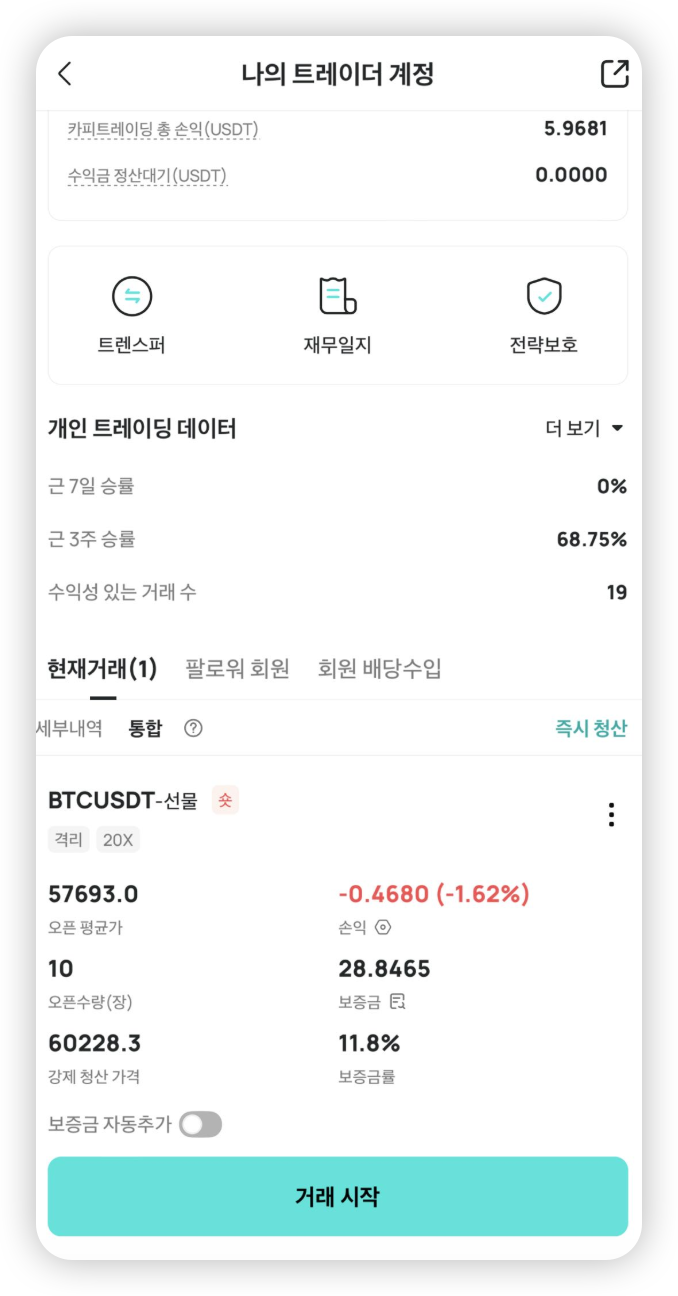Tap the settings icon beside 손익
The width and height of the screenshot is (678, 1296).
[383, 927]
